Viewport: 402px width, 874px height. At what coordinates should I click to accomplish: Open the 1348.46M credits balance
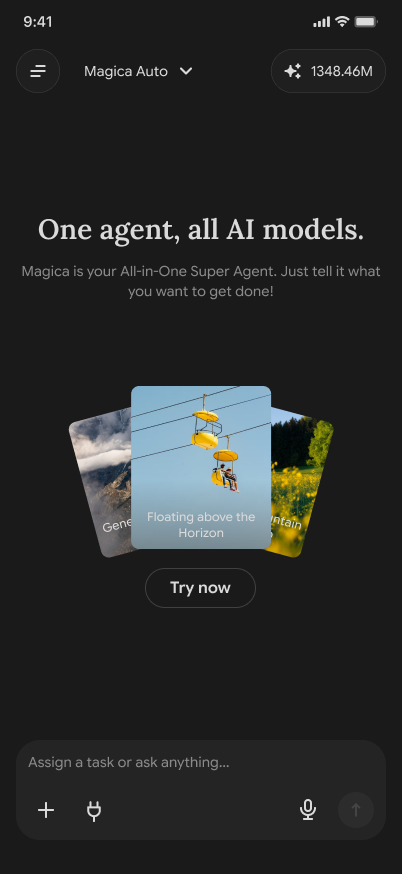click(x=328, y=71)
